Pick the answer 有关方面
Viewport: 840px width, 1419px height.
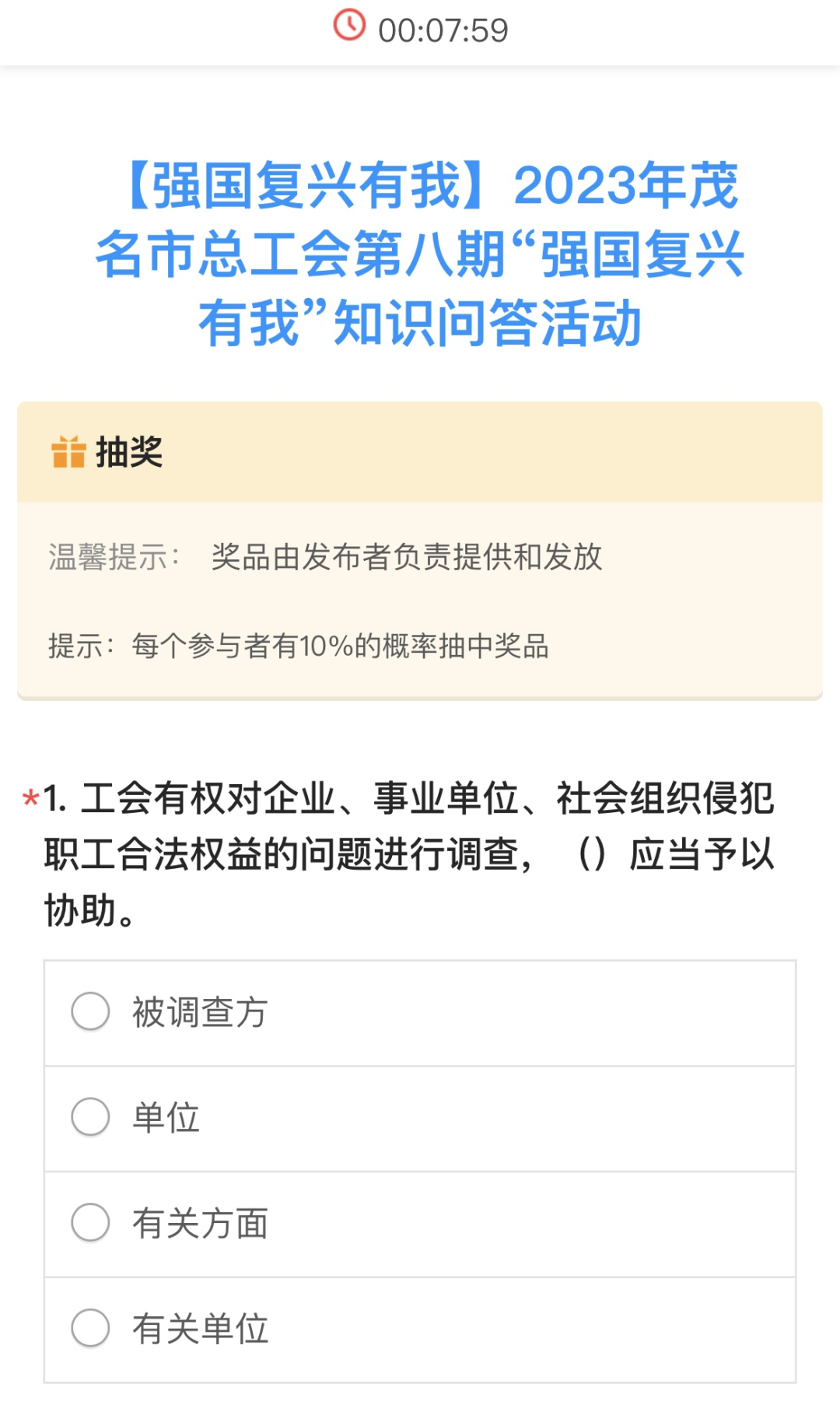pyautogui.click(x=420, y=1224)
